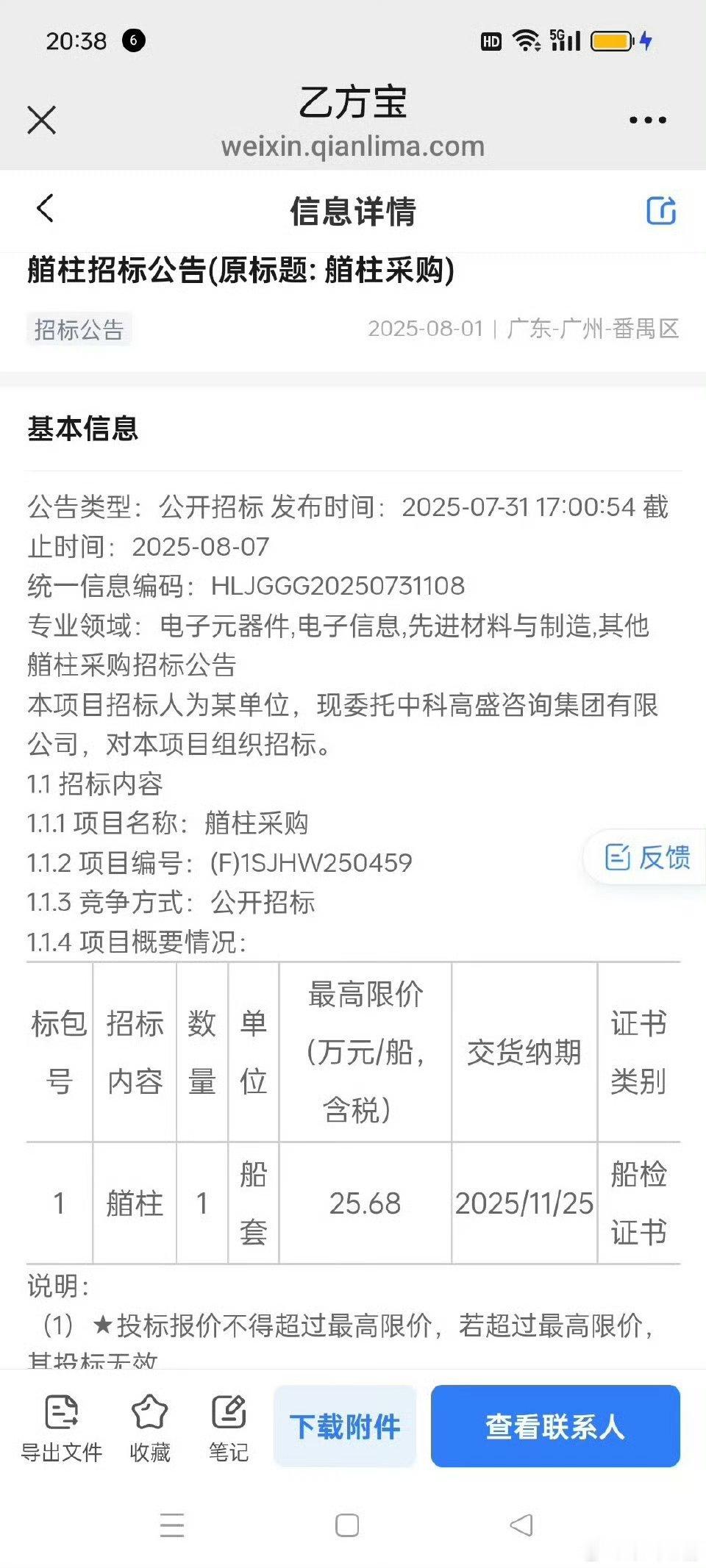Tap the page title 乙方宝
This screenshot has height=1568, width=706.
click(352, 104)
